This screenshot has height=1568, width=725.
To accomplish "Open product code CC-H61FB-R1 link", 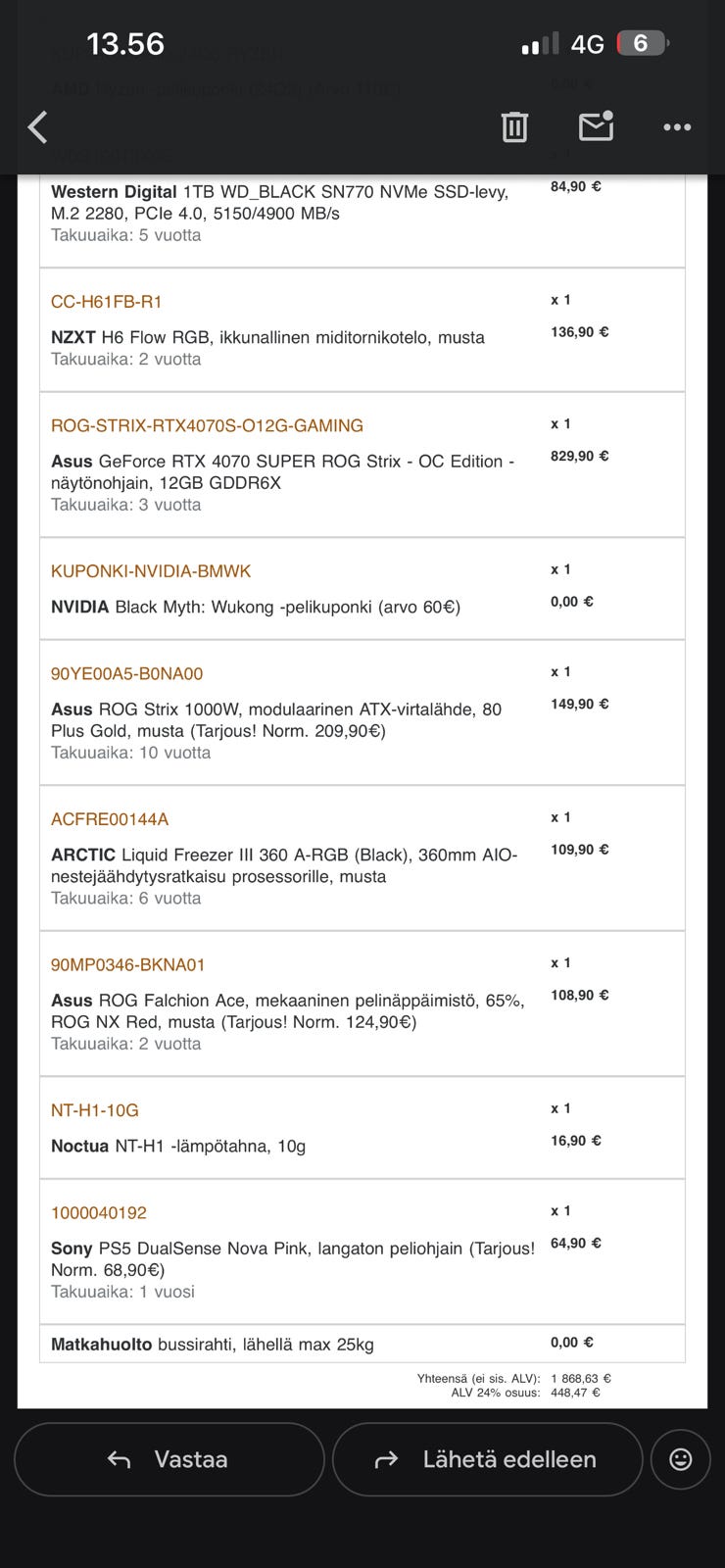I will (107, 302).
